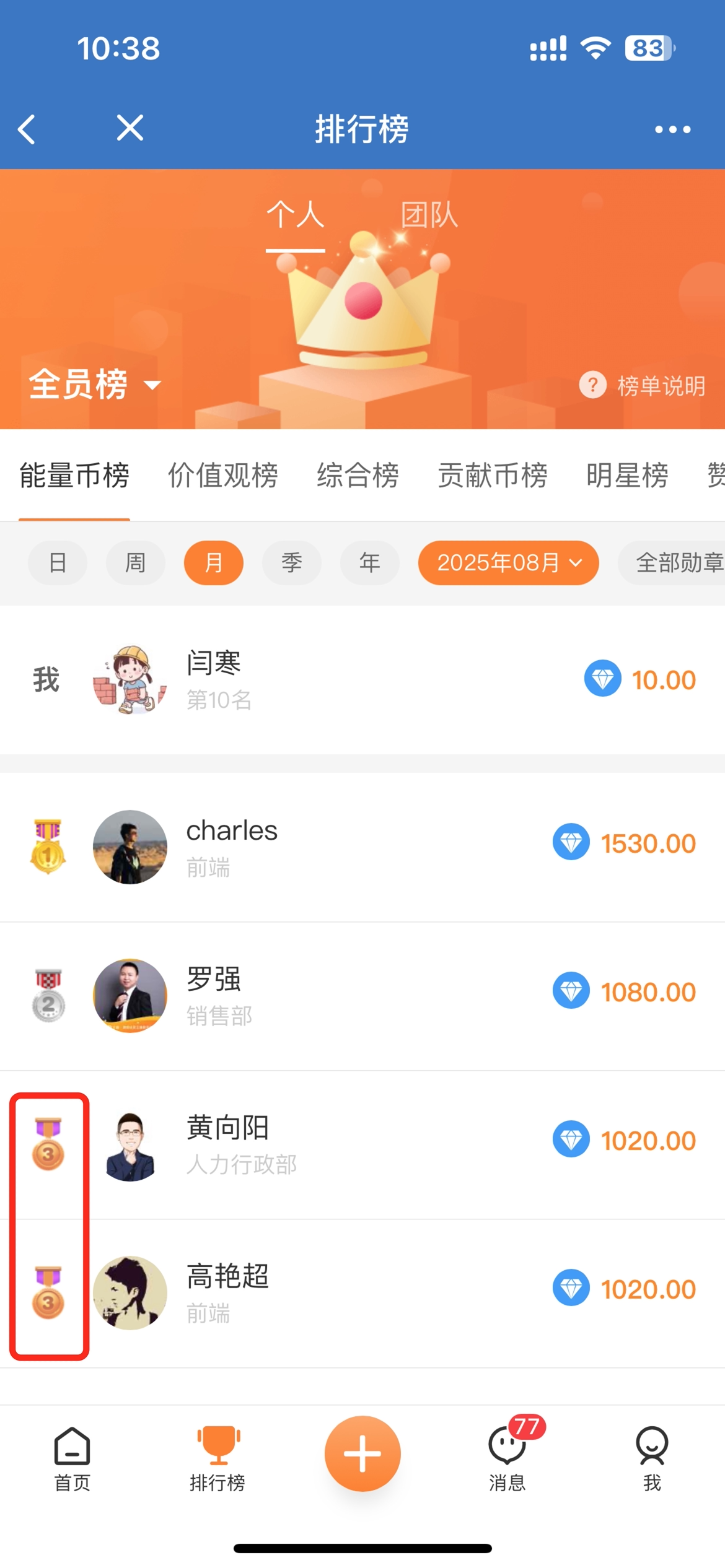
Task: Tap the orange plus button
Action: tap(362, 1453)
